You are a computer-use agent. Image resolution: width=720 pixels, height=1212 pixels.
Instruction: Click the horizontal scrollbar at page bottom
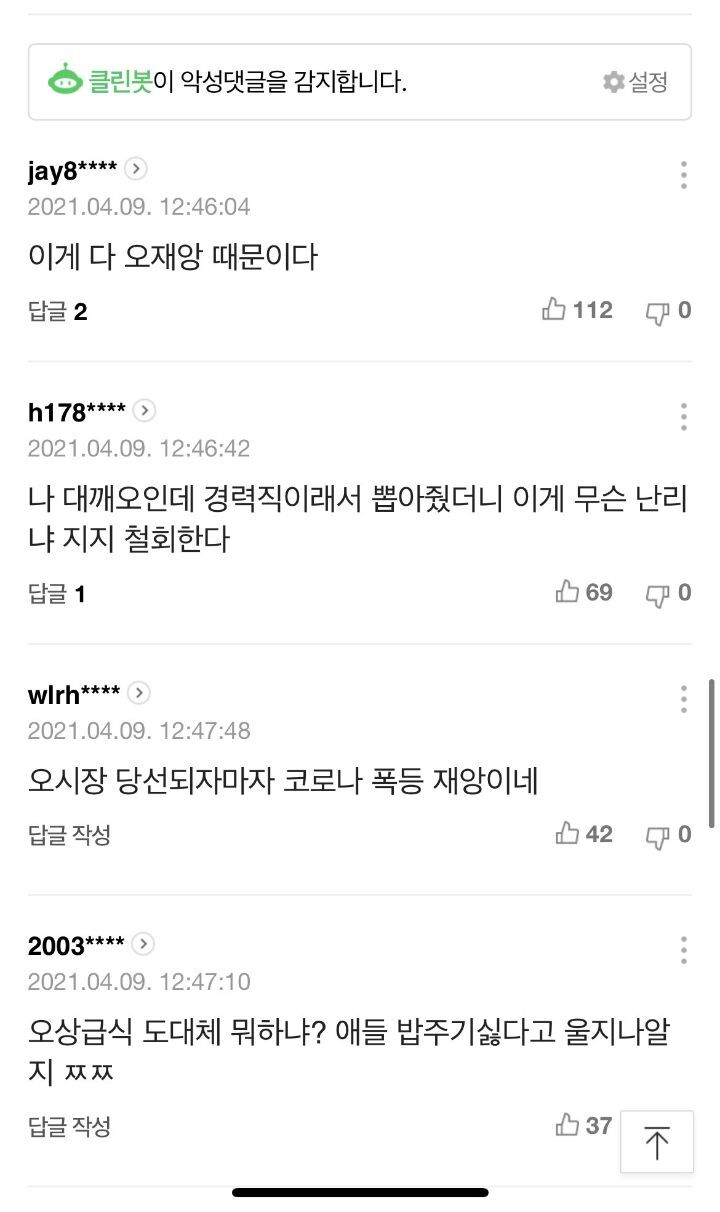[360, 1191]
